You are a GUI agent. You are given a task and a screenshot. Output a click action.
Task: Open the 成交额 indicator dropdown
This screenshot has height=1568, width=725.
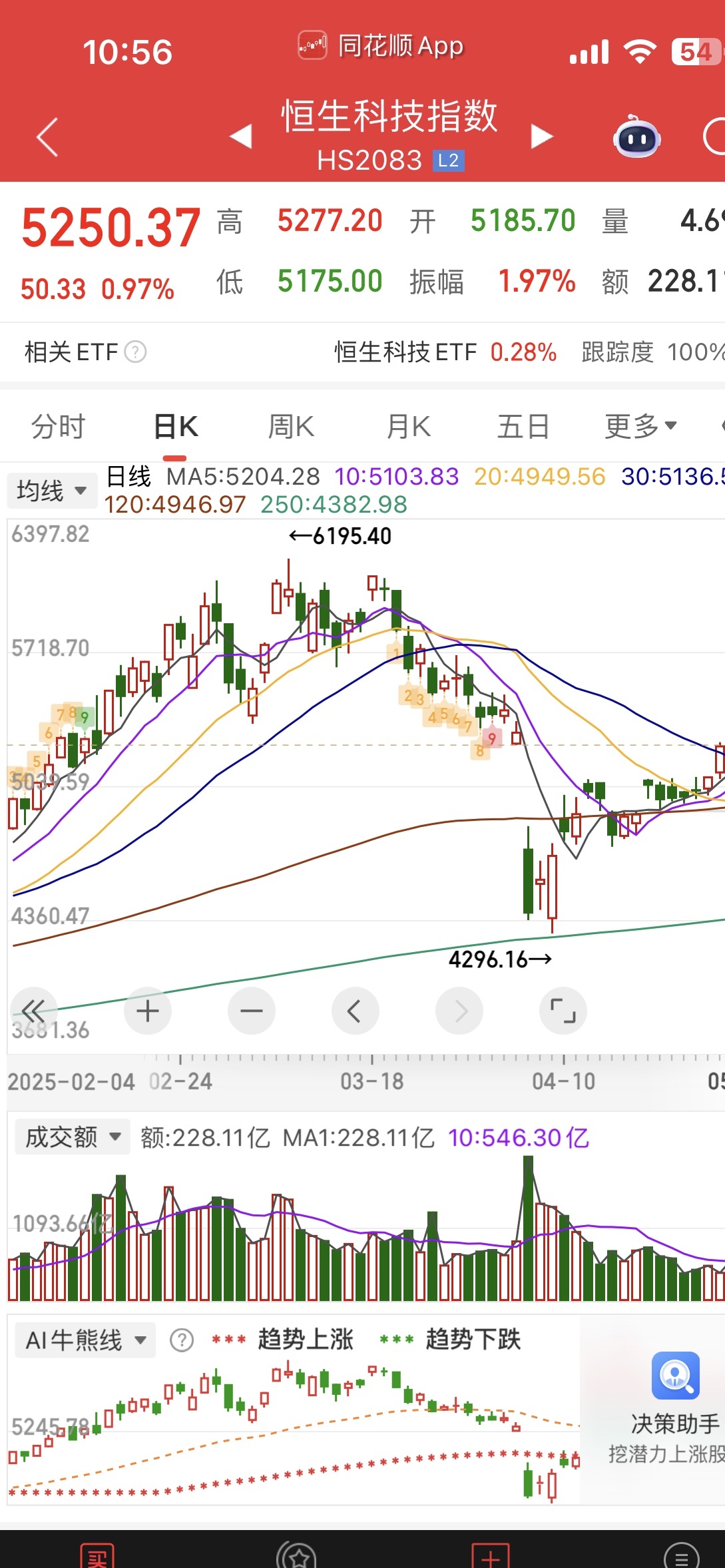[x=71, y=1137]
